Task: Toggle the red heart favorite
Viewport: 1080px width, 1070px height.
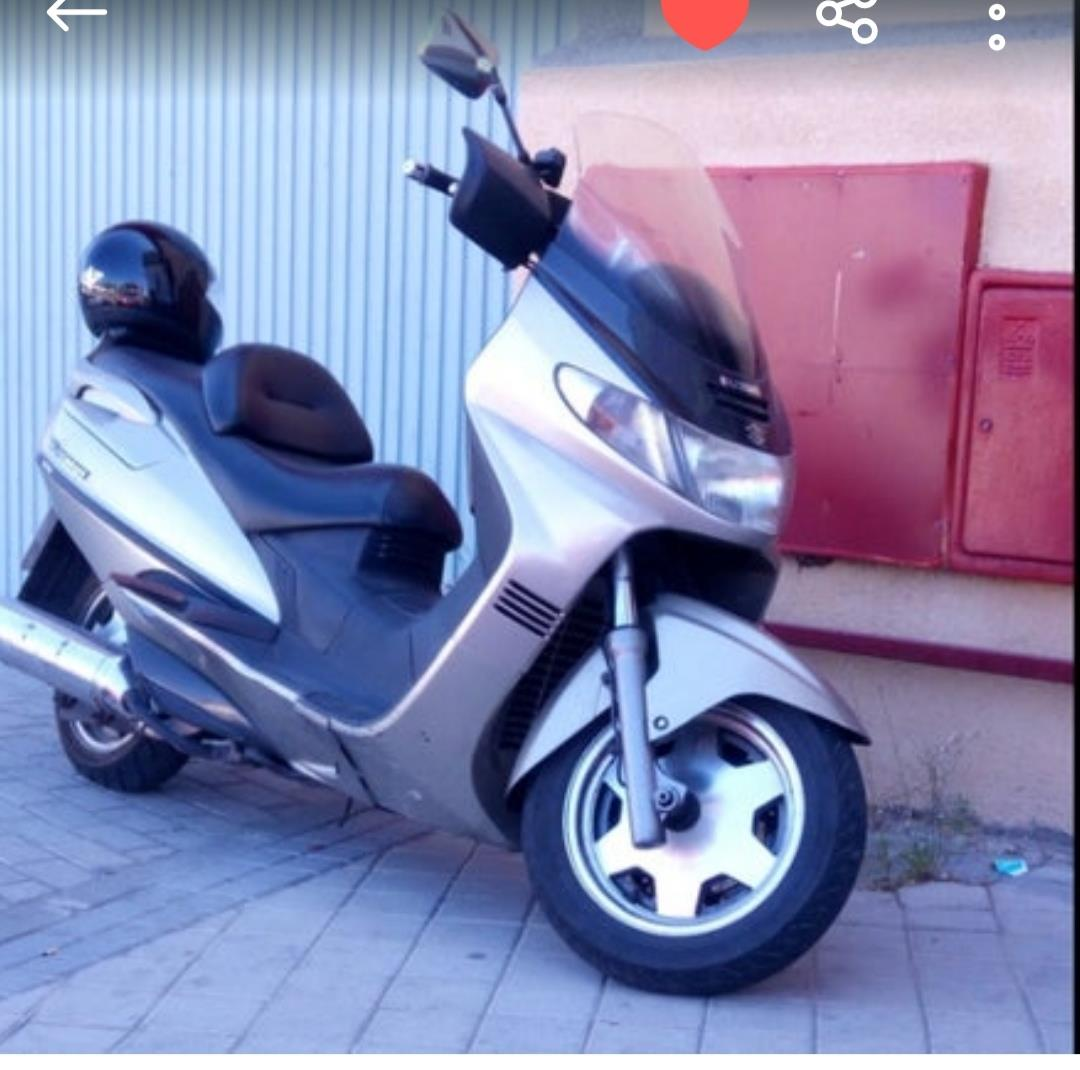Action: [x=705, y=20]
